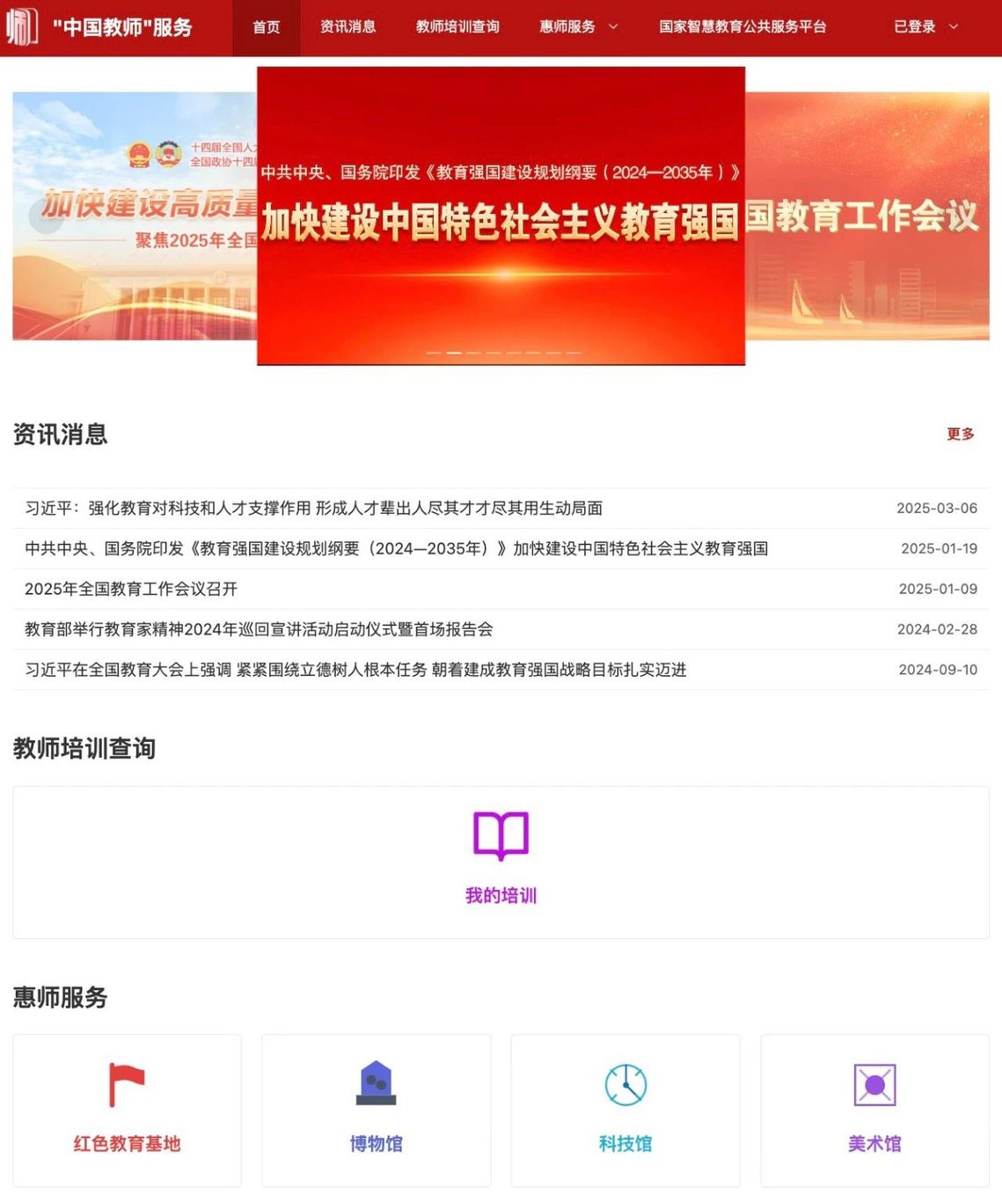This screenshot has width=1002, height=1204.
Task: Tap 更多 to see more news
Action: (960, 434)
